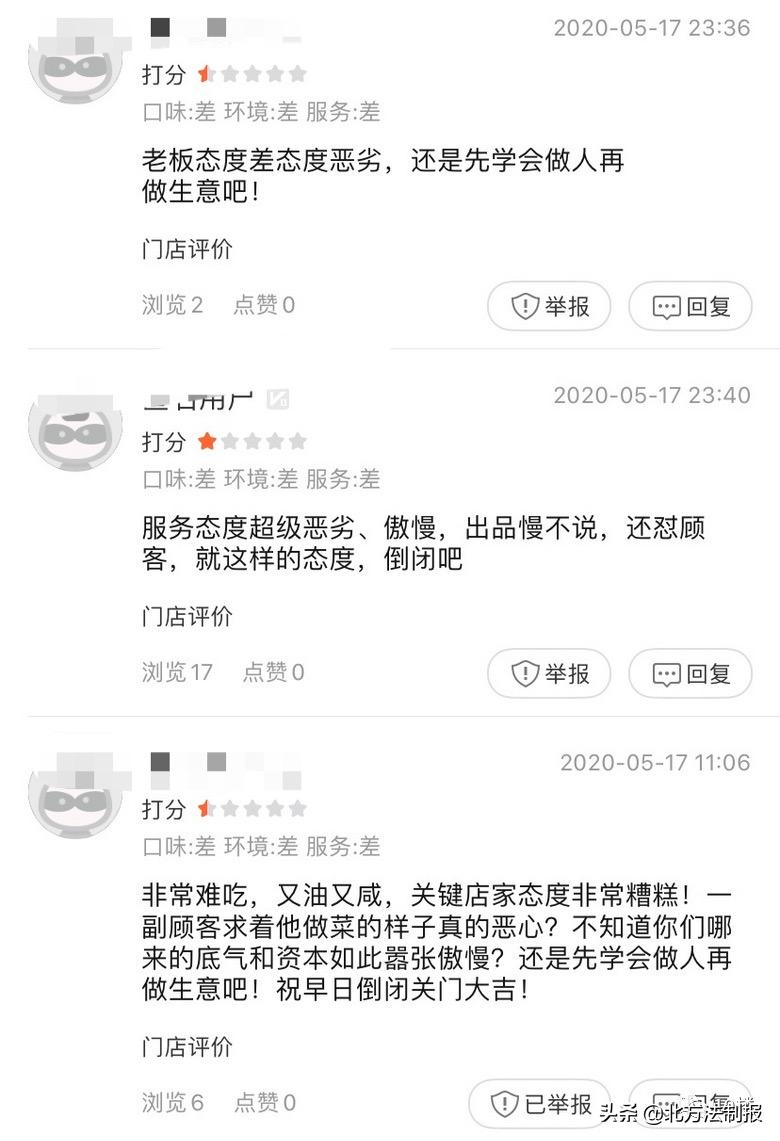Expand the 门店评价 section under the first review
The width and height of the screenshot is (780, 1141).
point(186,251)
